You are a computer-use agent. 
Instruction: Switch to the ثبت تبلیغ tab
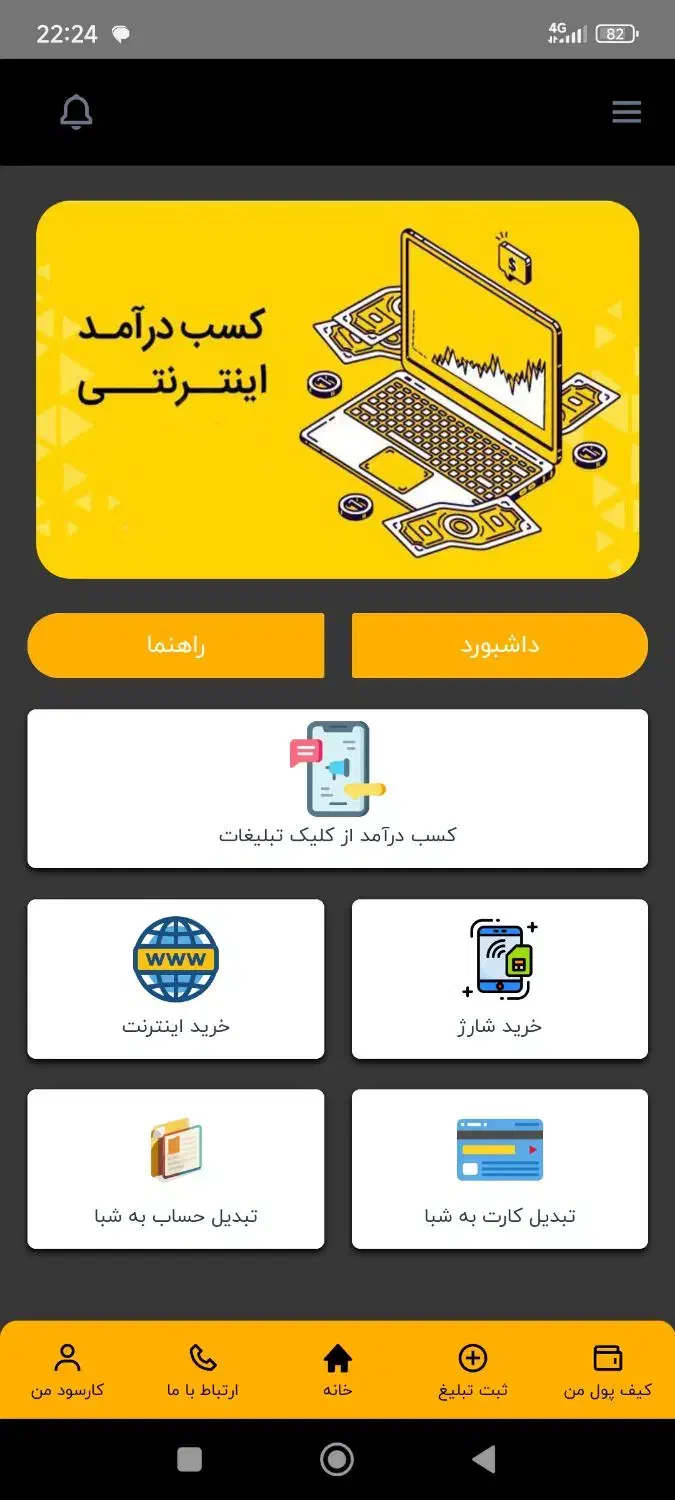pyautogui.click(x=472, y=1370)
